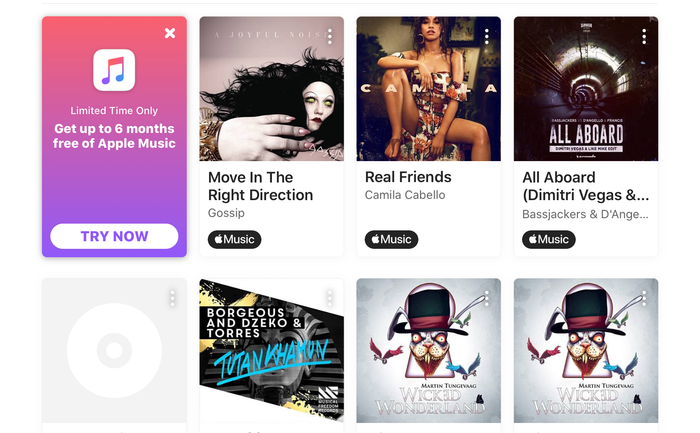Screen dimensions: 700x433
Task: Open overflow menu on blank disc tile
Action: pos(172,298)
